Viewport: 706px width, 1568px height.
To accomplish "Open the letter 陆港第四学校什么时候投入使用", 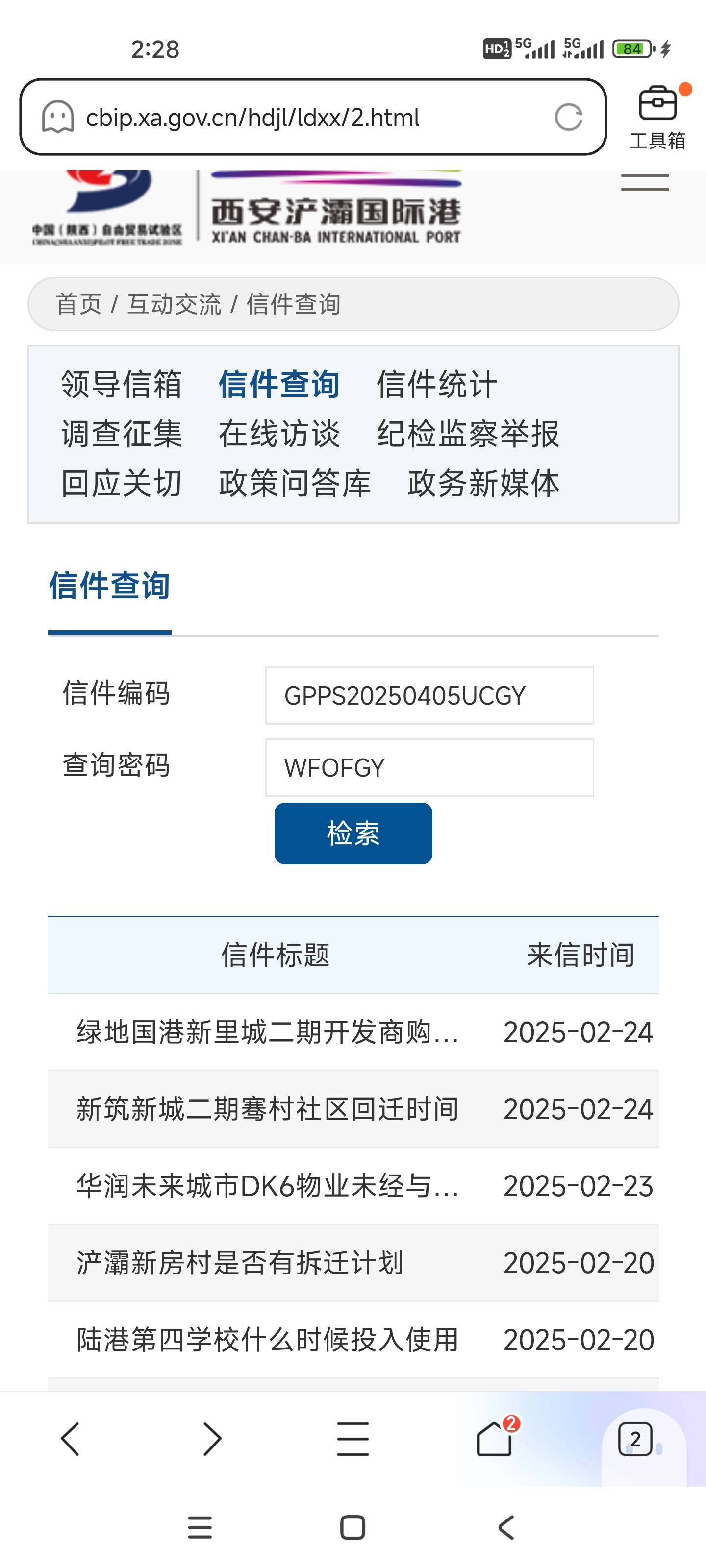I will 267,1340.
